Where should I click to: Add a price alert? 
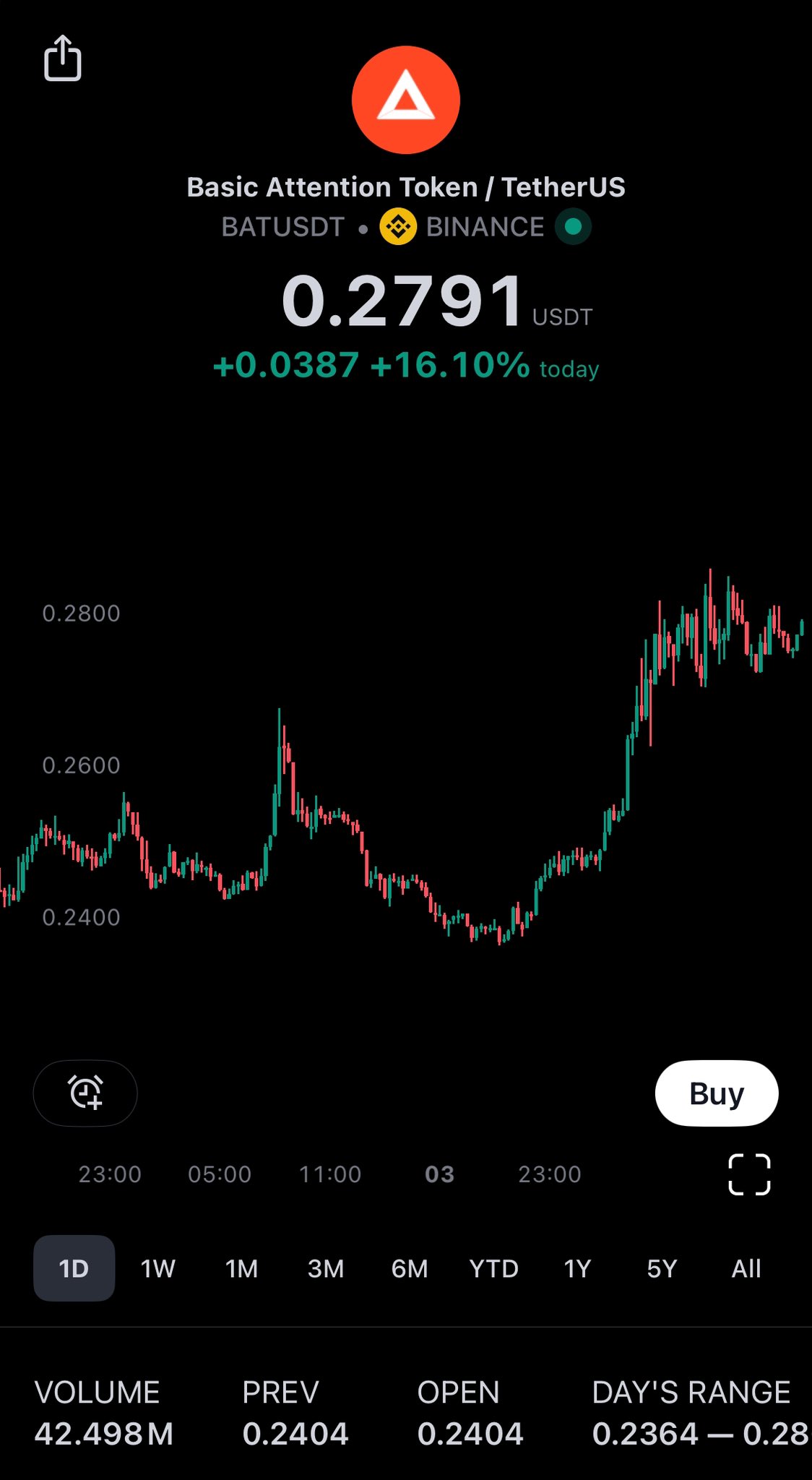click(85, 1093)
